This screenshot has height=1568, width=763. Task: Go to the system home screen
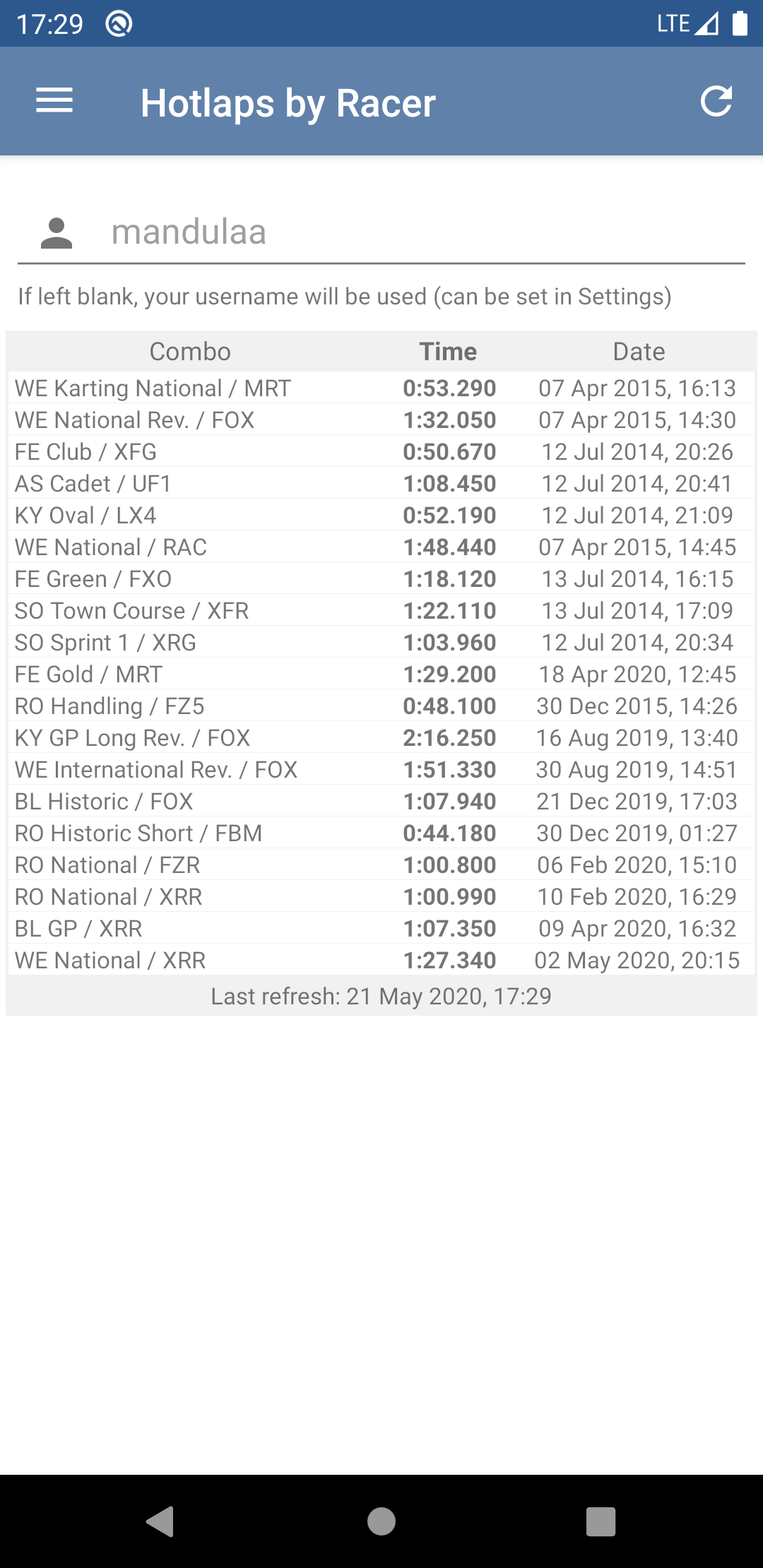coord(381,1521)
